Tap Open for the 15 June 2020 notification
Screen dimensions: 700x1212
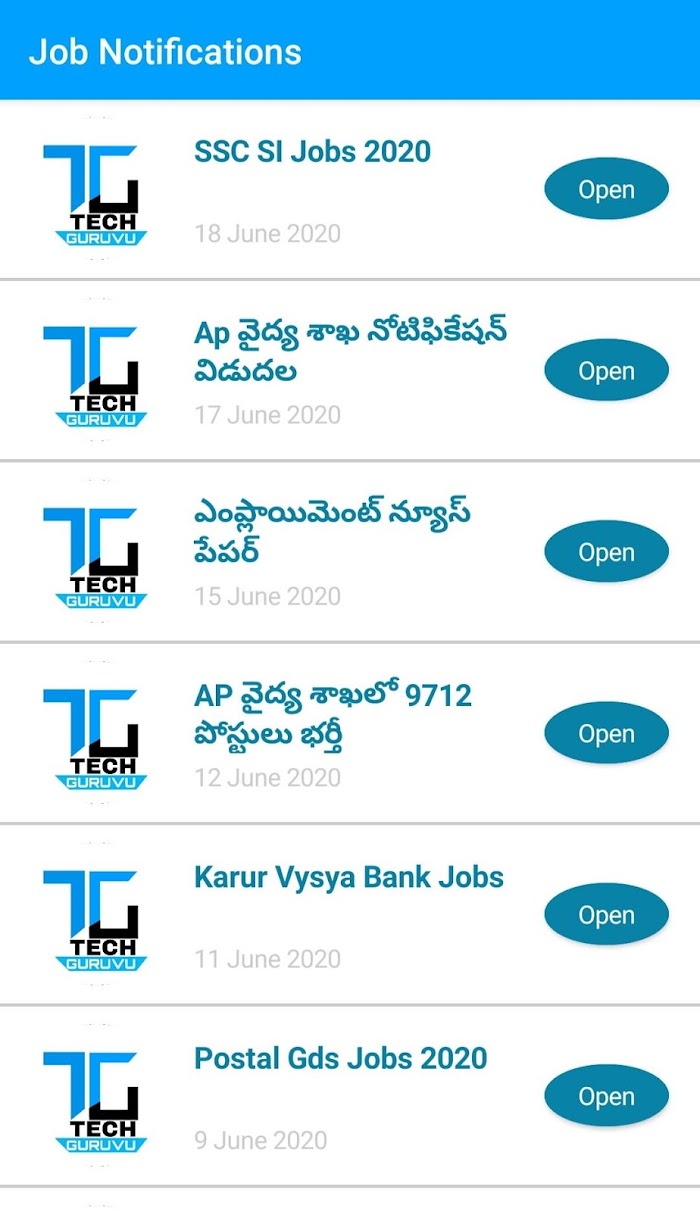click(x=606, y=552)
